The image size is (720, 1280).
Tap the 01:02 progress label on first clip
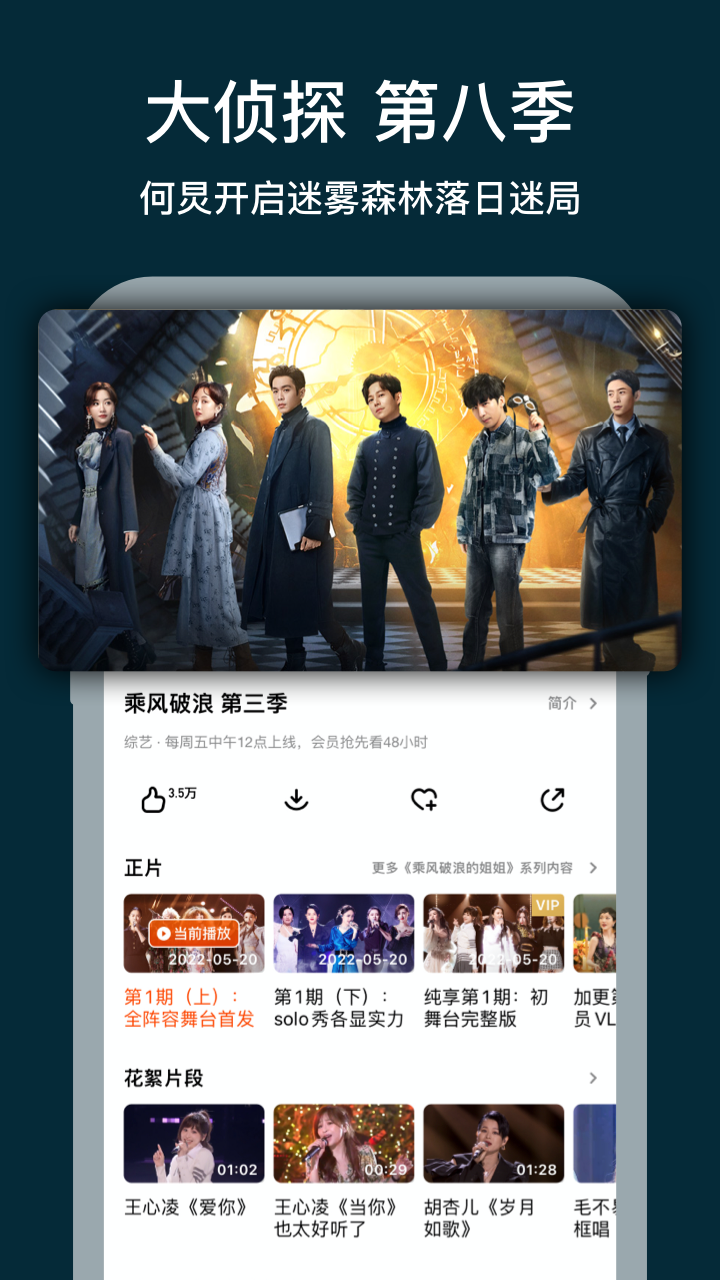(x=236, y=1168)
